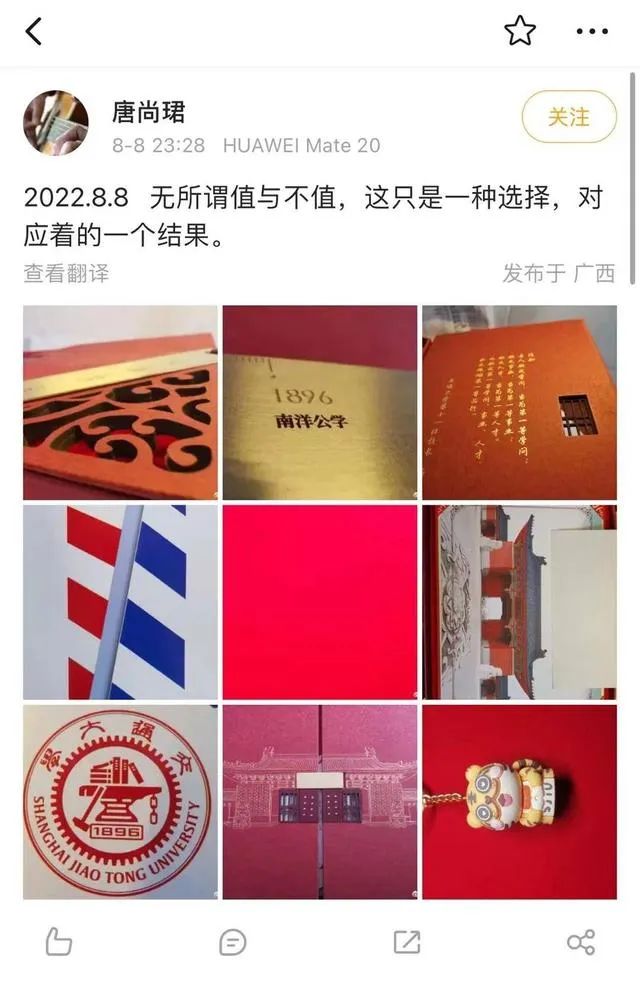Viewport: 640px width, 984px height.
Task: Tap 查看翻译 to translate the post
Action: (66, 273)
